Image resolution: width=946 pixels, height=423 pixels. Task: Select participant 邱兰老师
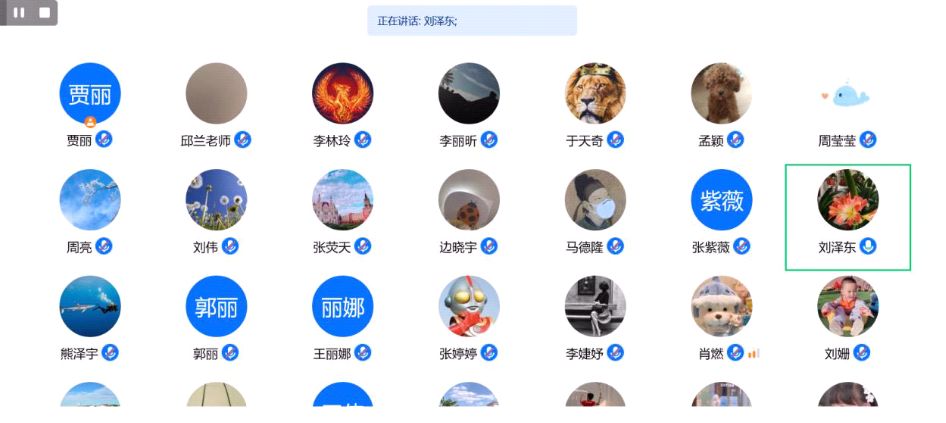[x=216, y=94]
